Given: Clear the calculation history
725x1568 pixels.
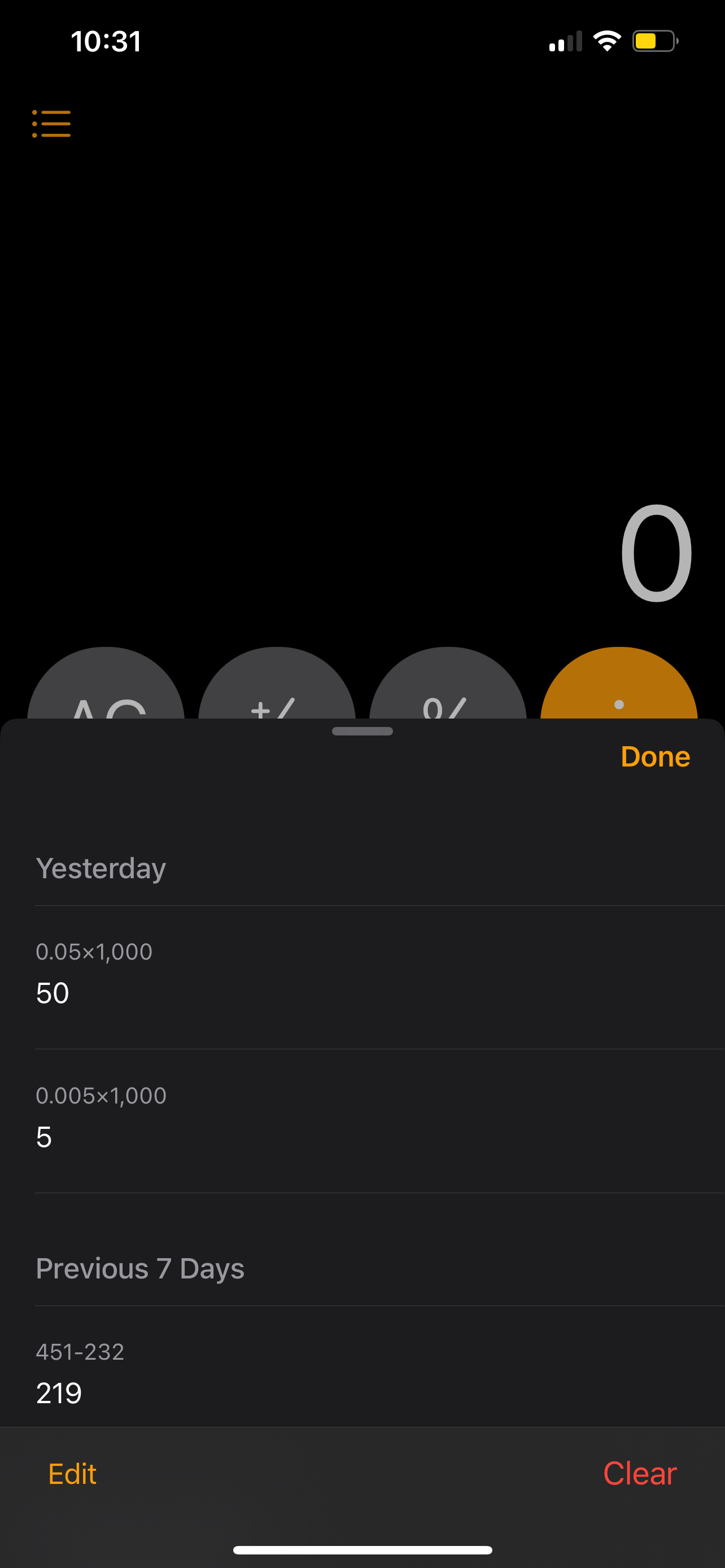Looking at the screenshot, I should 639,1474.
